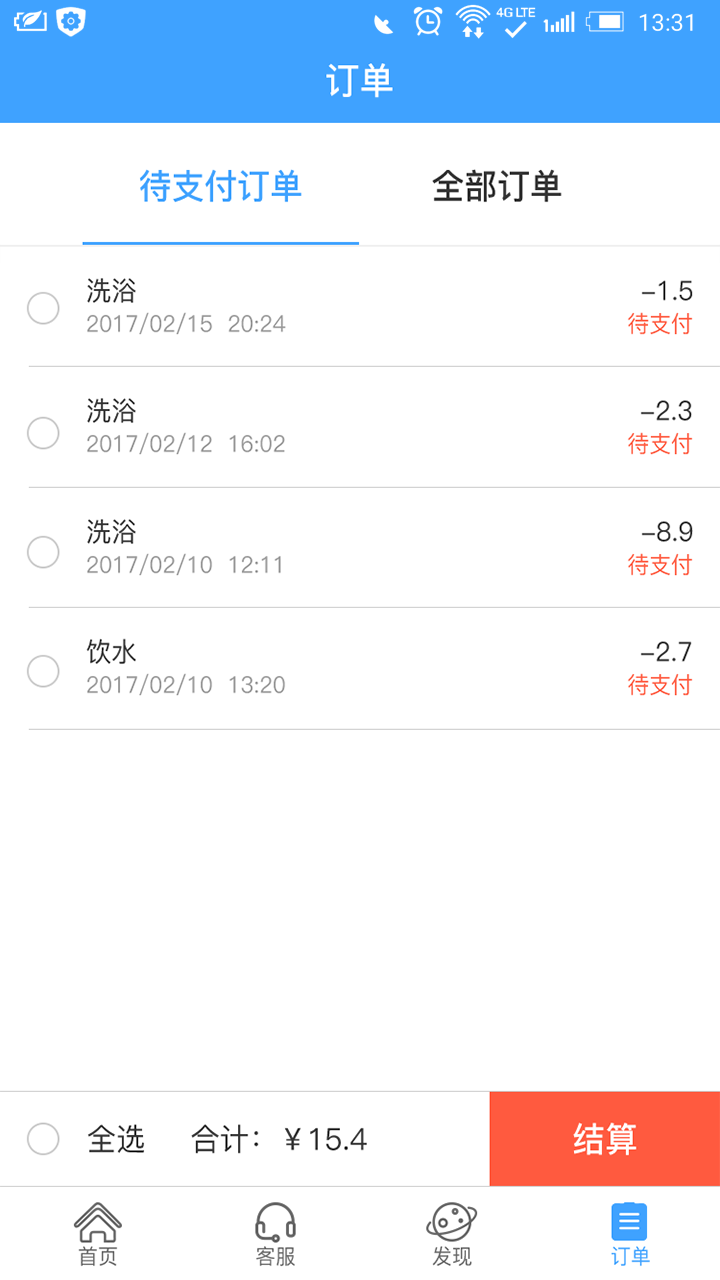Select the 洗浴 order from 2017/02/15
The width and height of the screenshot is (720, 1280).
coord(43,308)
